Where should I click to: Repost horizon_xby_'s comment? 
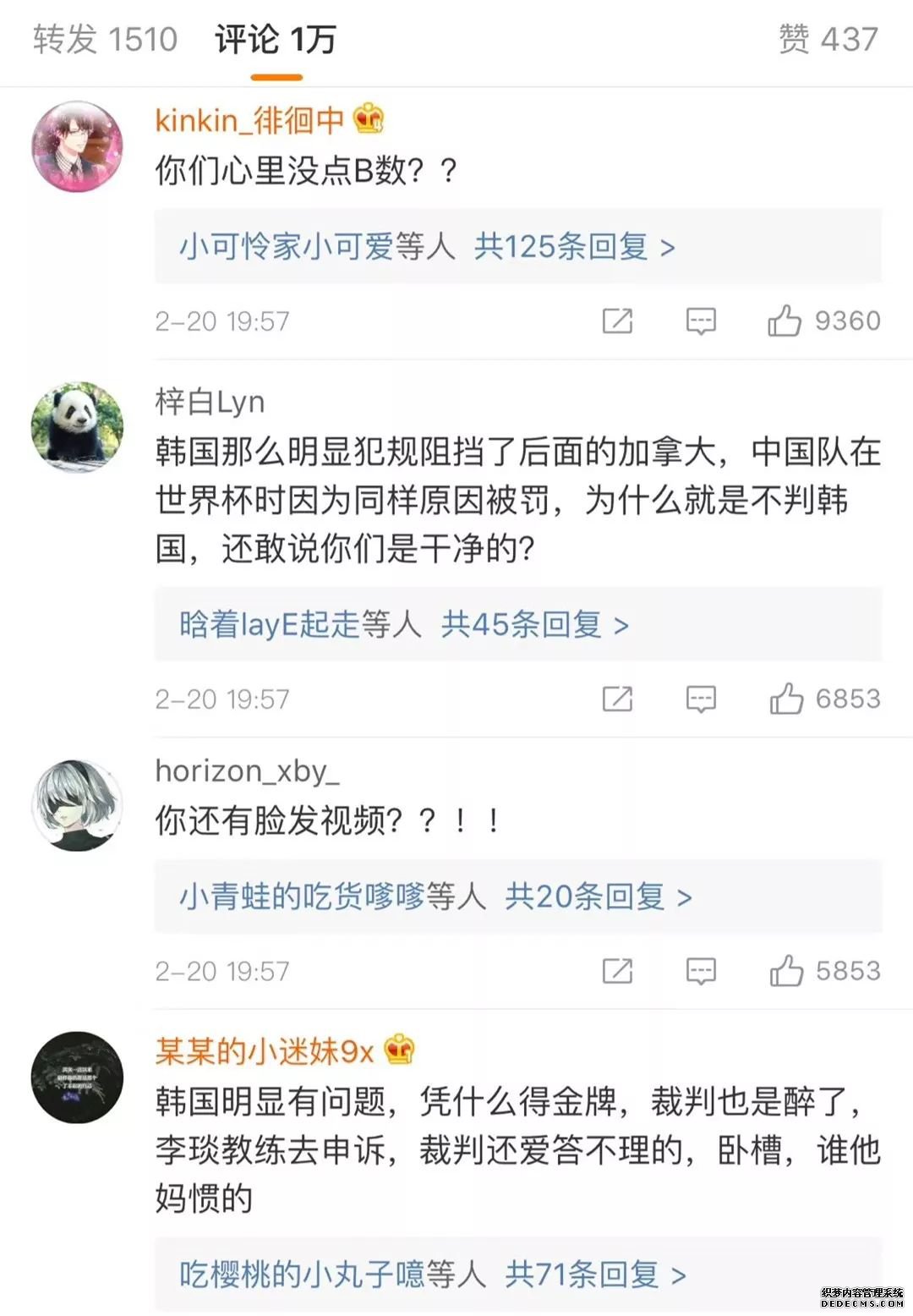point(617,971)
